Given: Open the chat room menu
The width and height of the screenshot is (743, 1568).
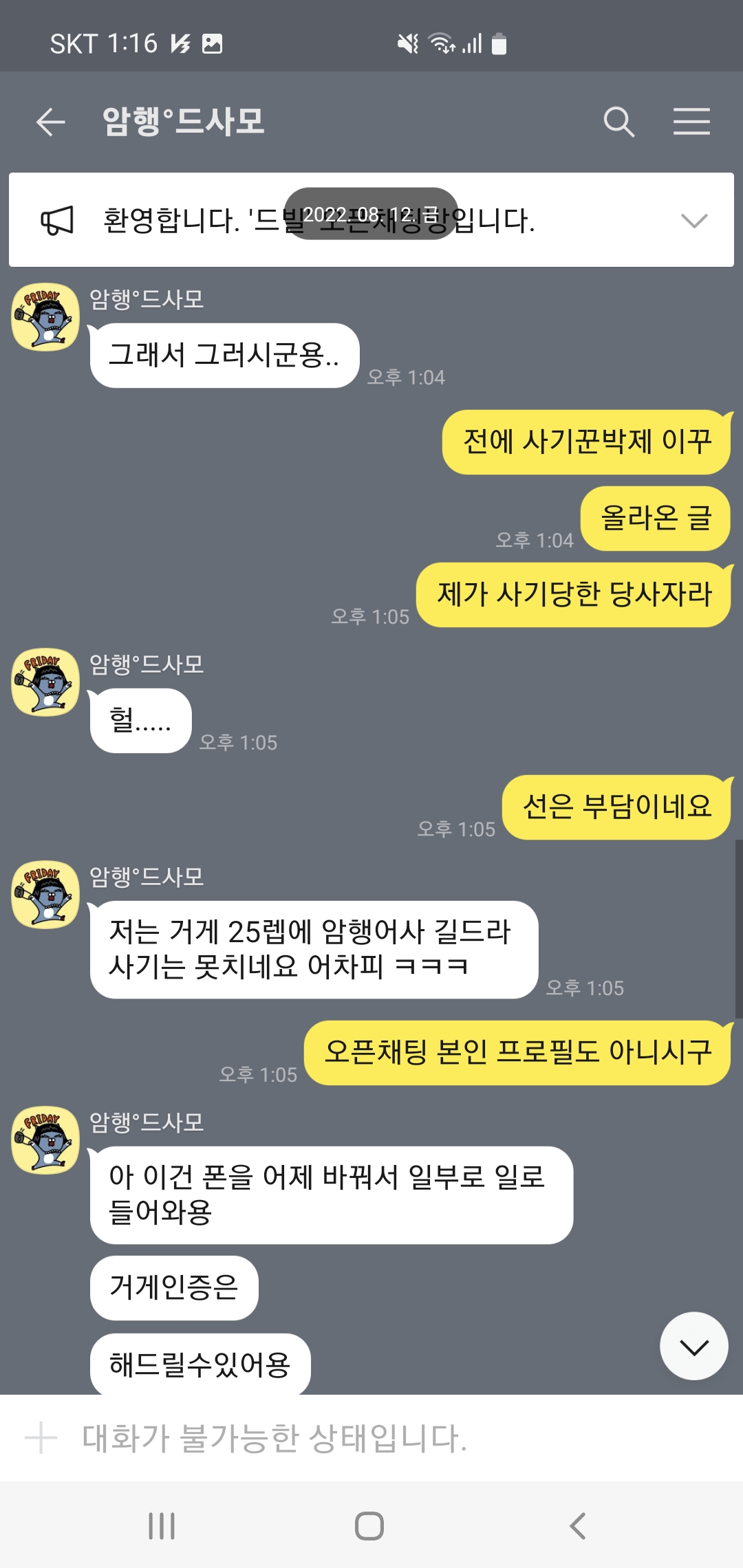Looking at the screenshot, I should (x=691, y=122).
